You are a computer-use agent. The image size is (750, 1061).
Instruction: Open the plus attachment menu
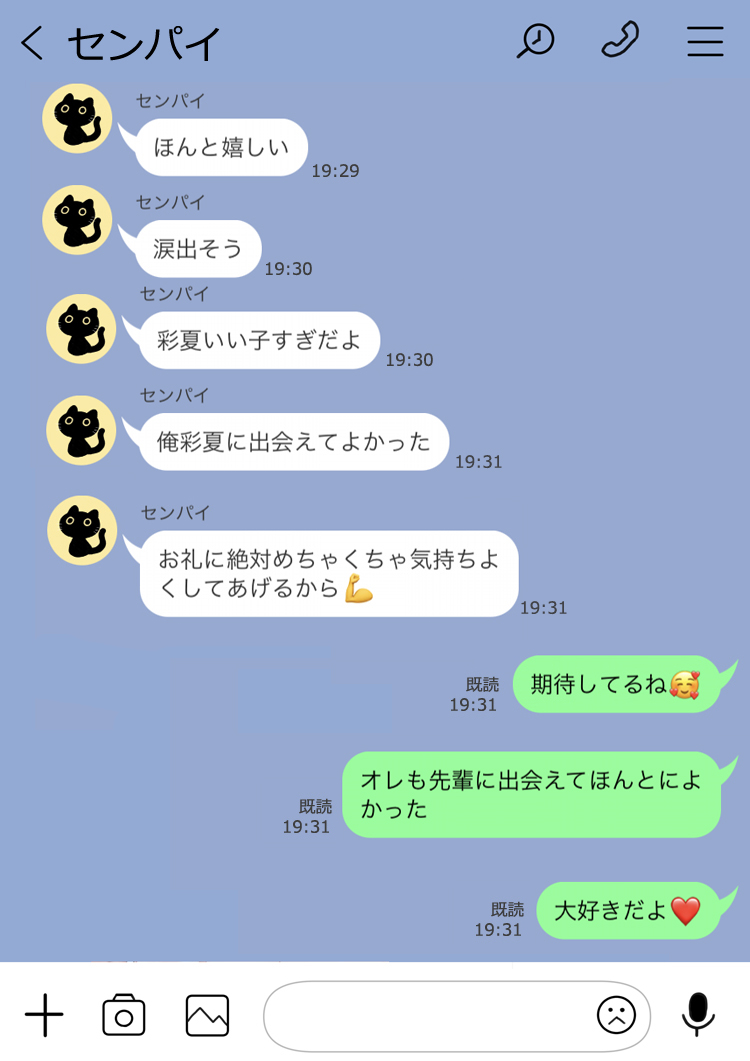[44, 1015]
